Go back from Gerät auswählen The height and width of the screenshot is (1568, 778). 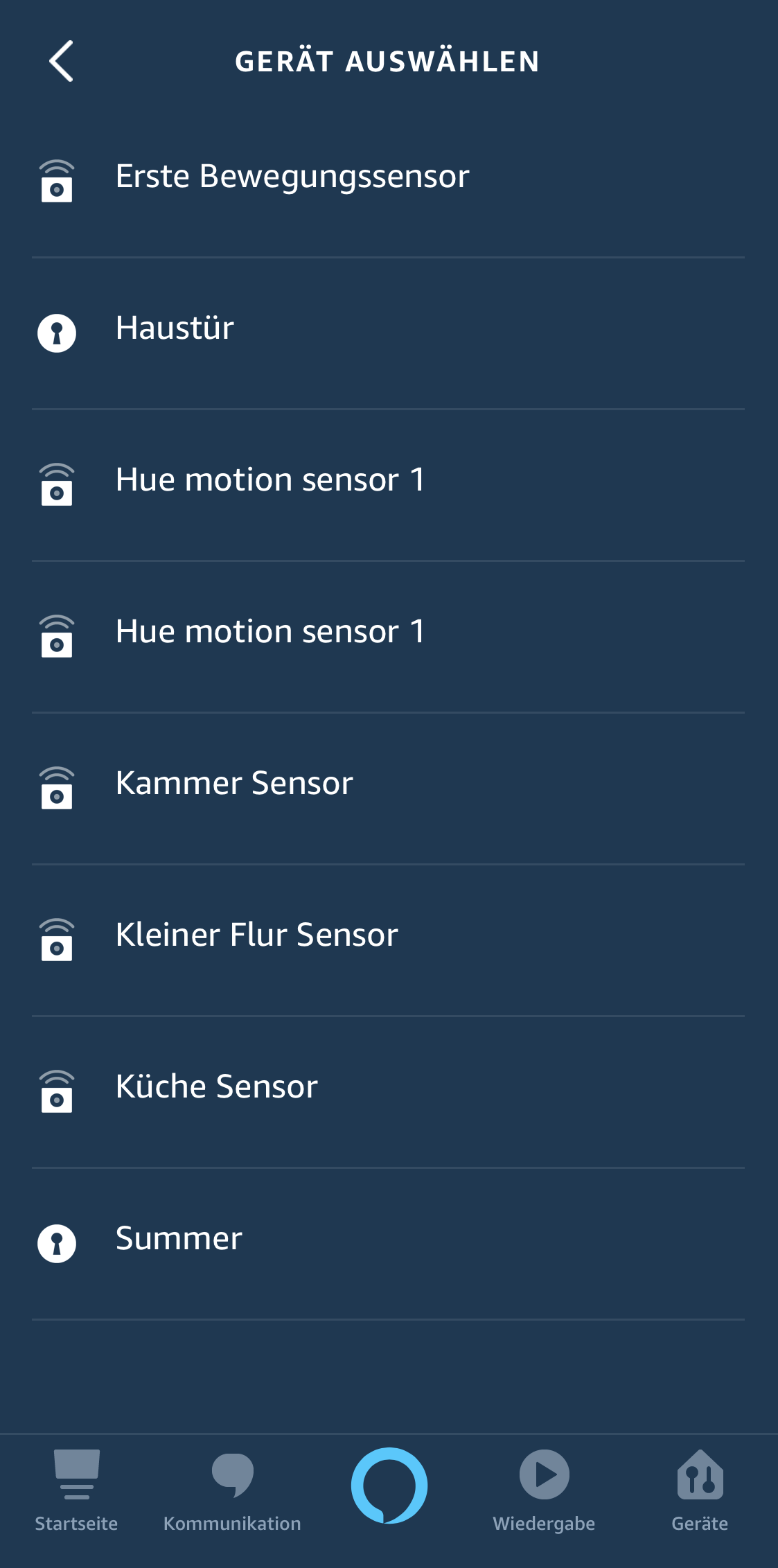[61, 61]
